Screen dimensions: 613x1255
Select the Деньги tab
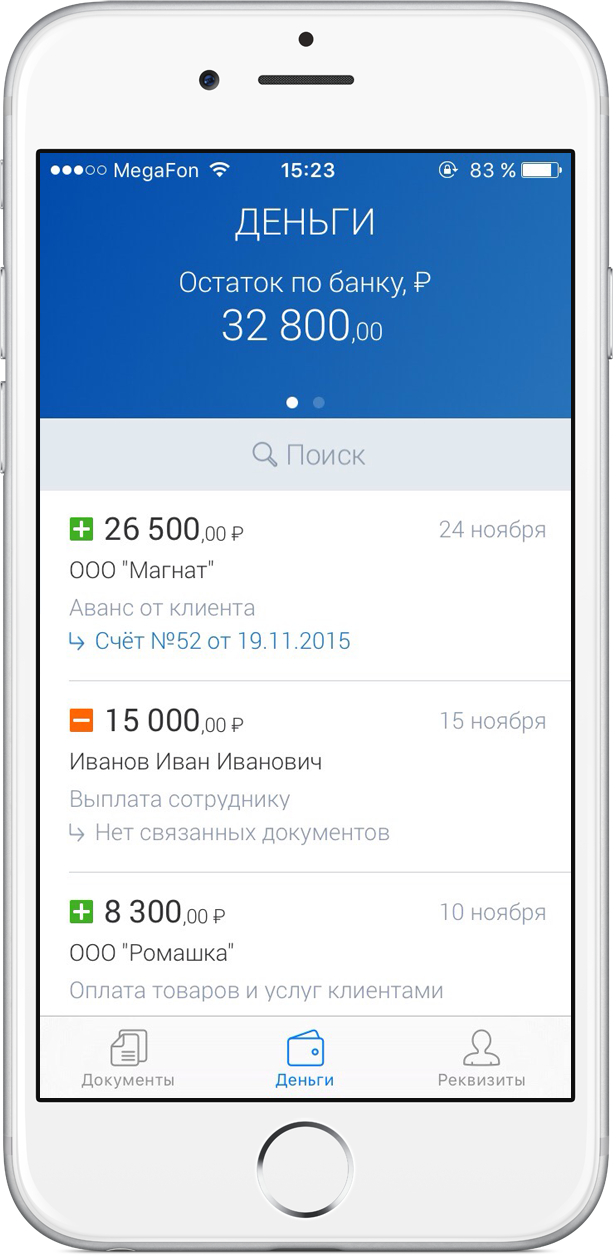coord(305,1059)
